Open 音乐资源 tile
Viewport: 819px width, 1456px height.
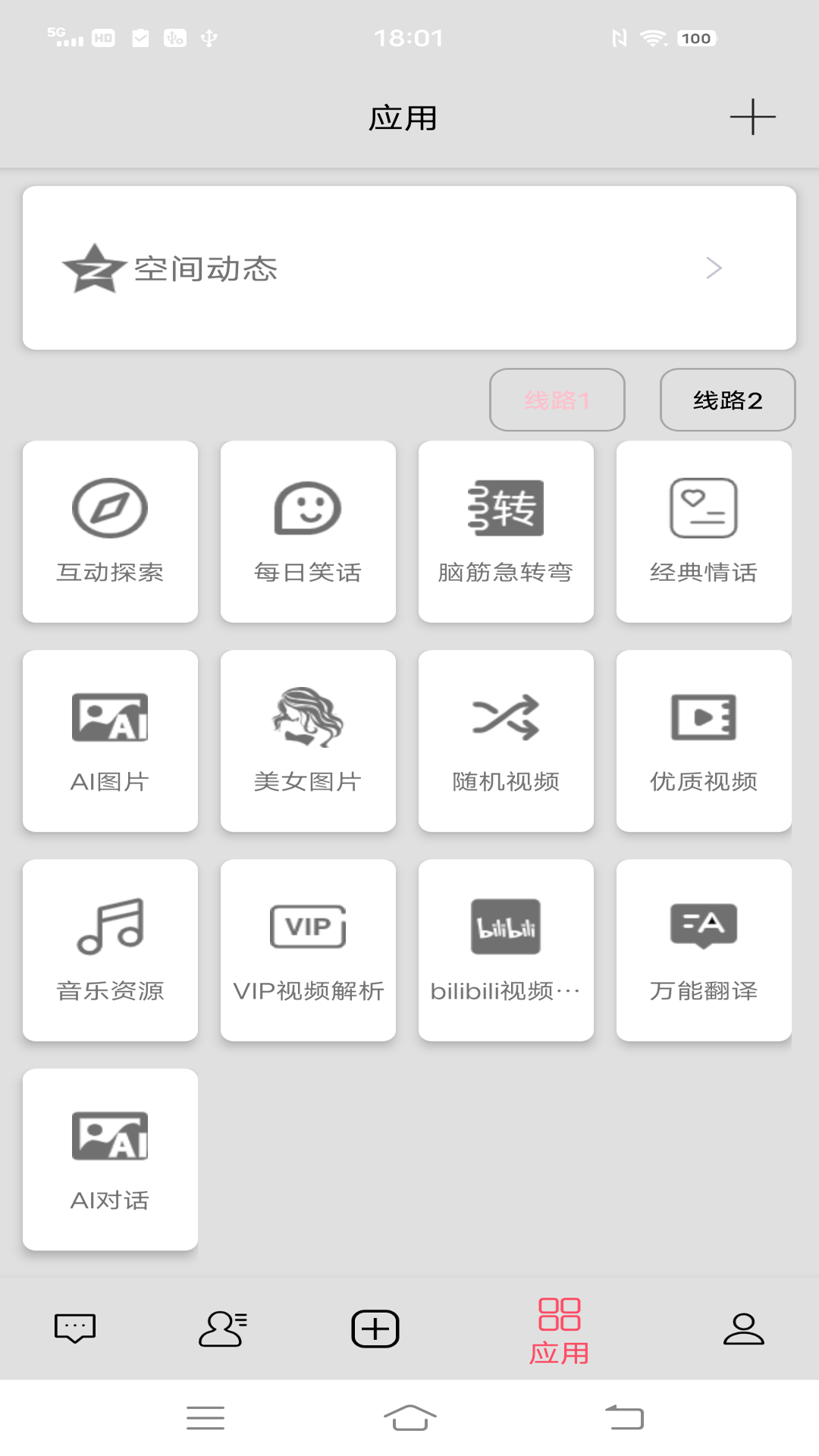(x=110, y=950)
